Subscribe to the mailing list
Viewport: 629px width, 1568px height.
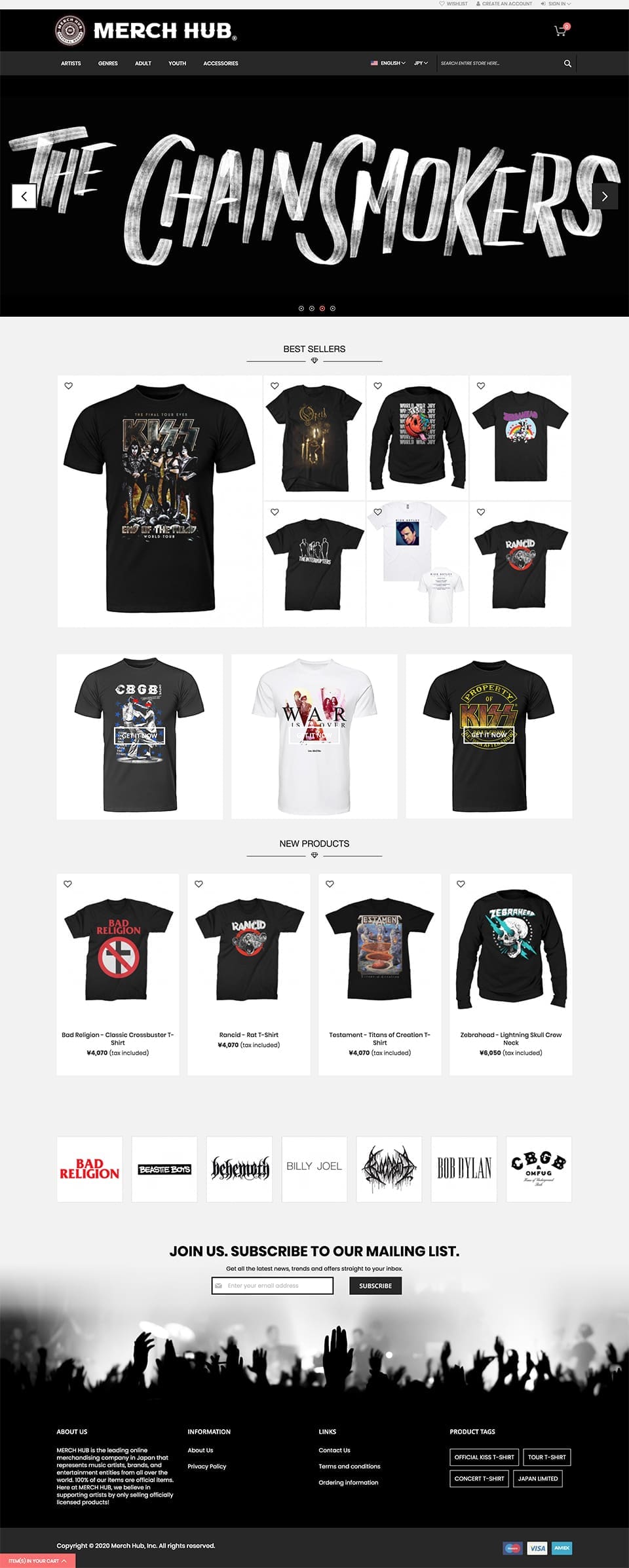(375, 1286)
